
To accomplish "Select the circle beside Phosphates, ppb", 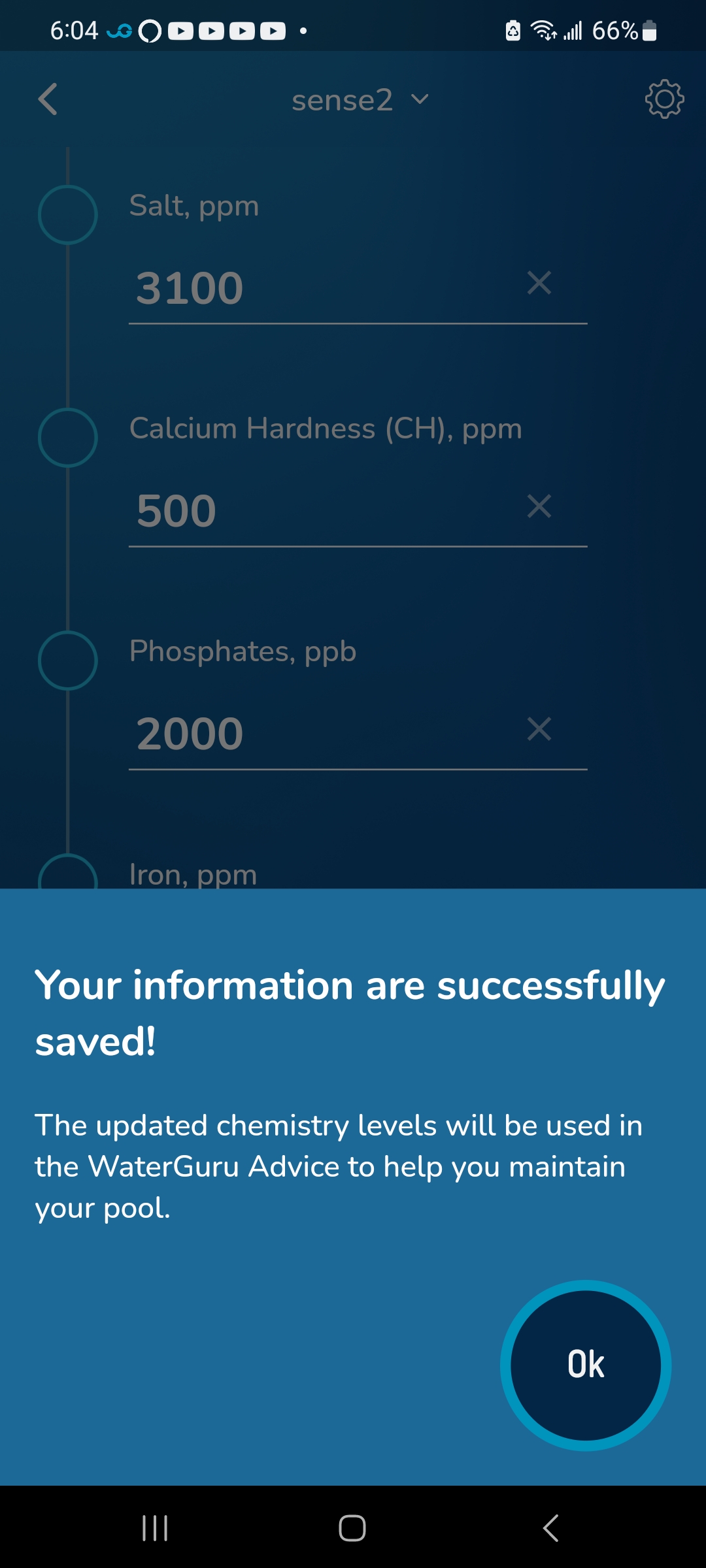I will click(x=69, y=661).
